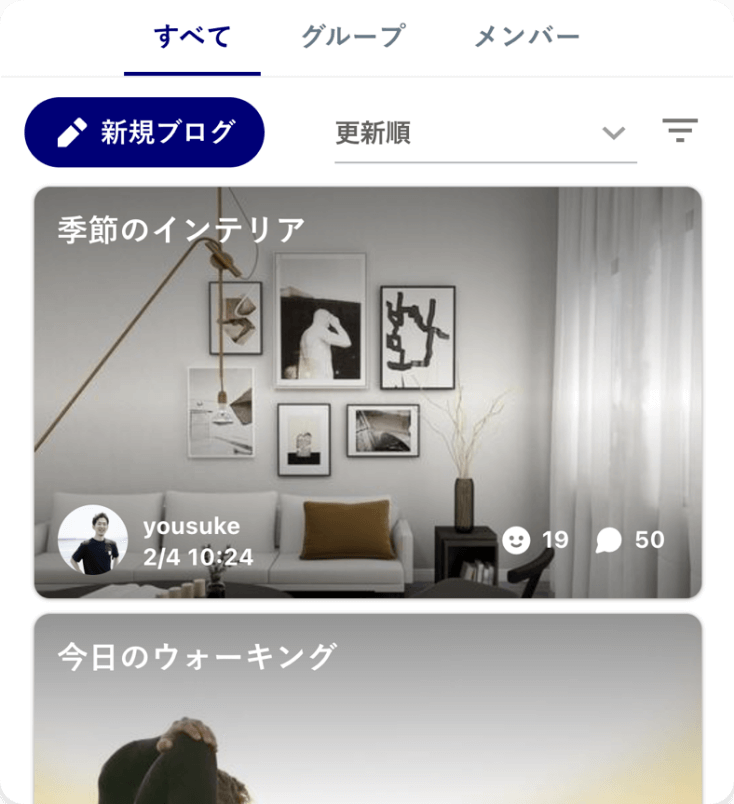The height and width of the screenshot is (804, 734).
Task: Select the すべて tab
Action: pos(192,34)
